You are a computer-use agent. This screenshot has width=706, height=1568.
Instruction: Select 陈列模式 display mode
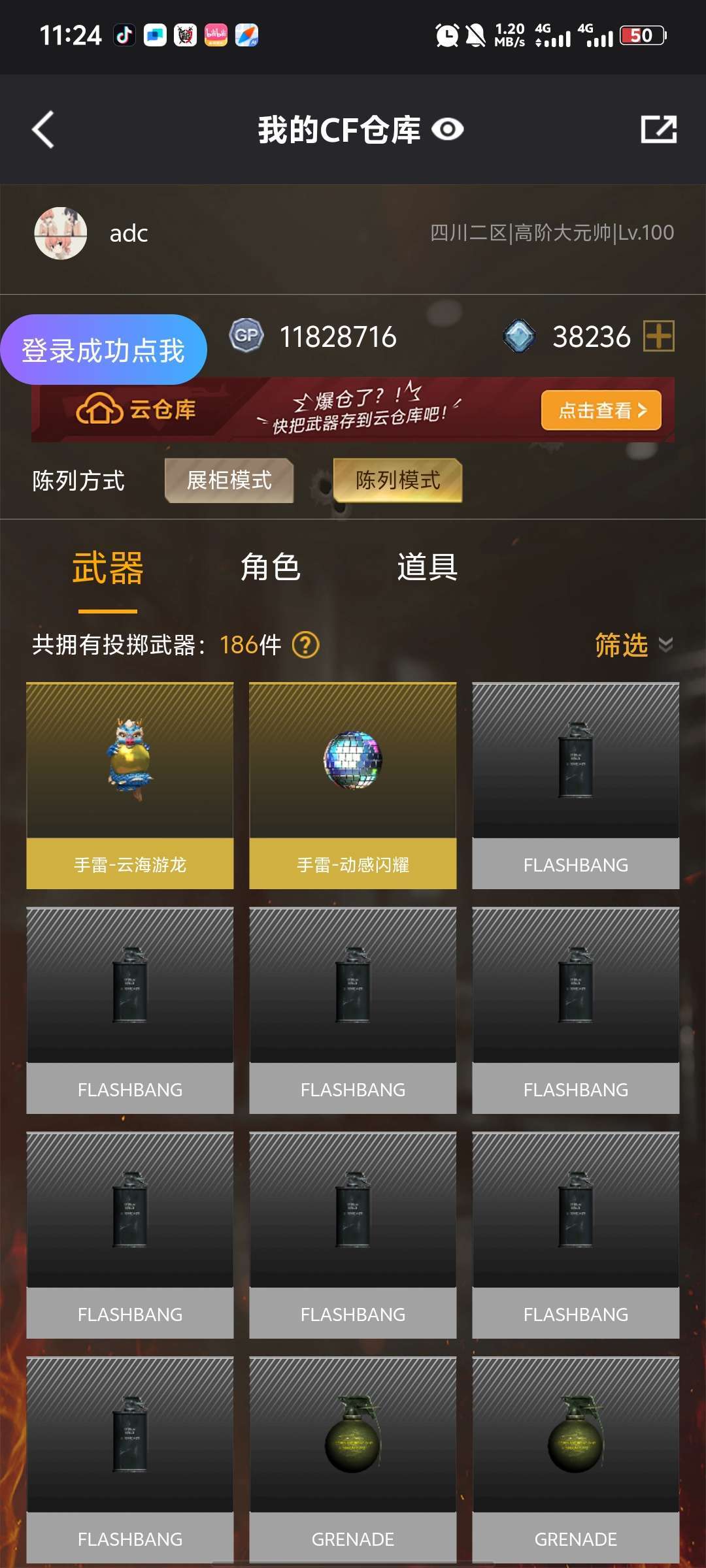(397, 480)
